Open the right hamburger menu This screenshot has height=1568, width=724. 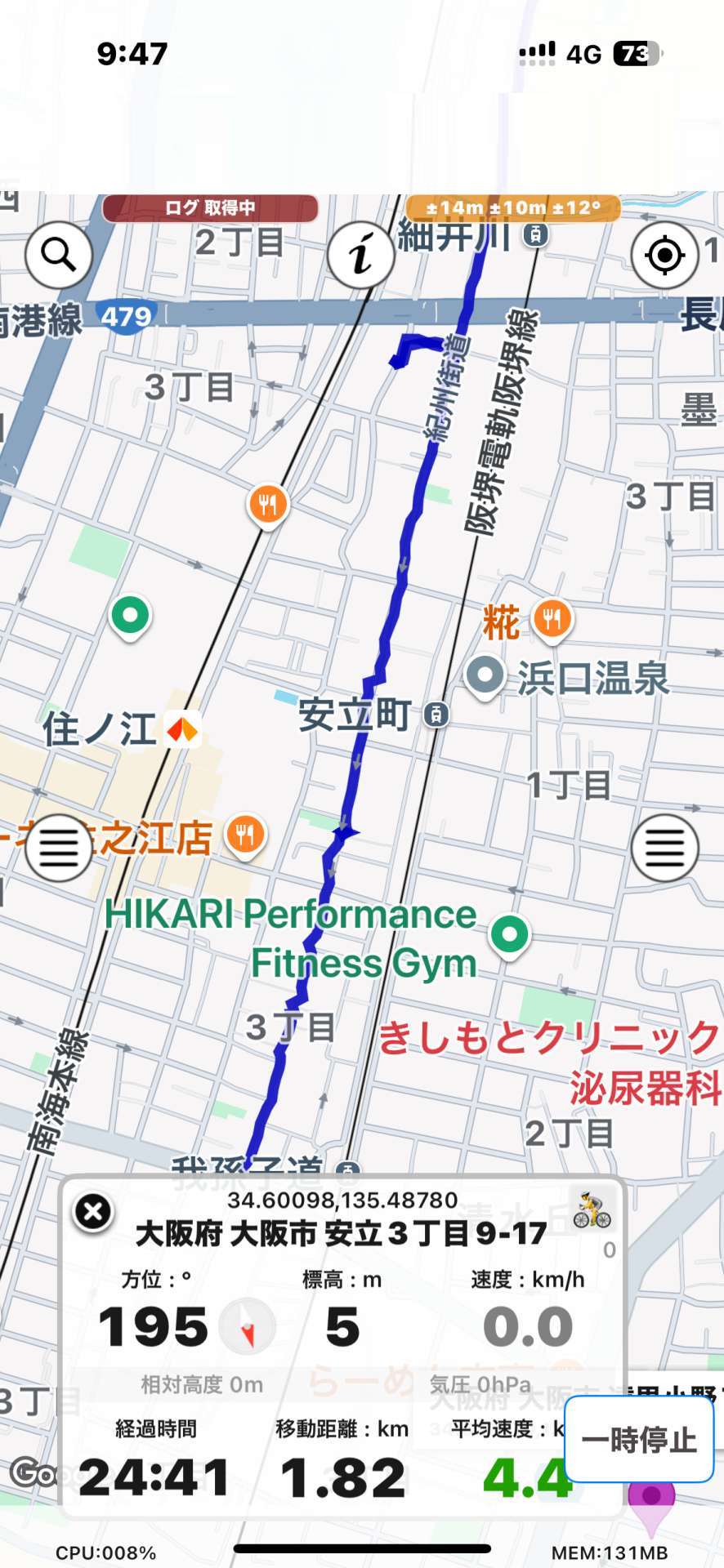click(664, 849)
